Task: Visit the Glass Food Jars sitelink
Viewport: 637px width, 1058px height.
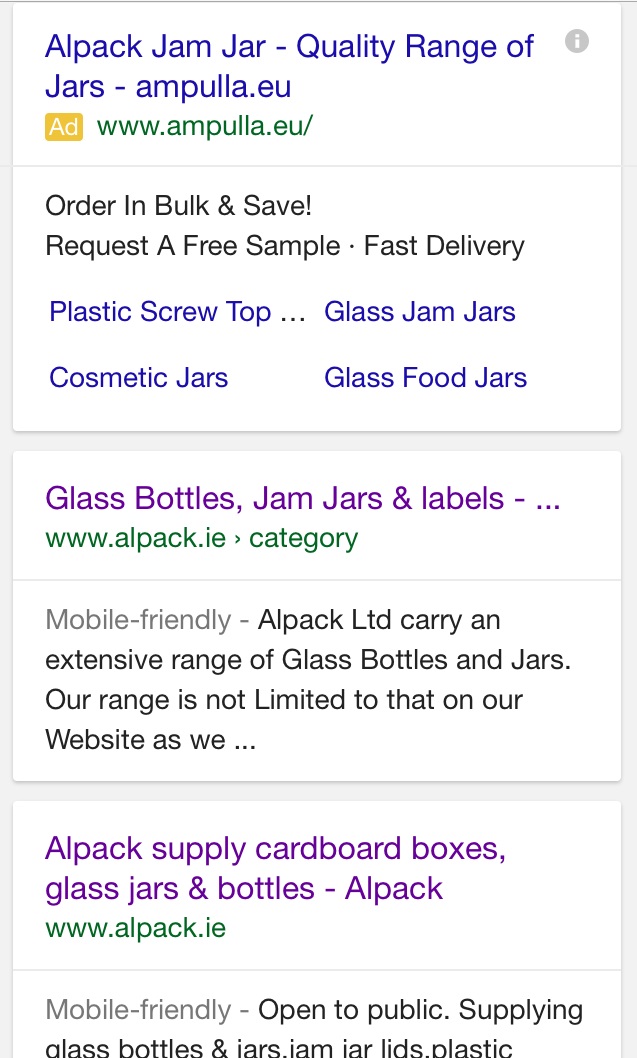Action: (426, 377)
